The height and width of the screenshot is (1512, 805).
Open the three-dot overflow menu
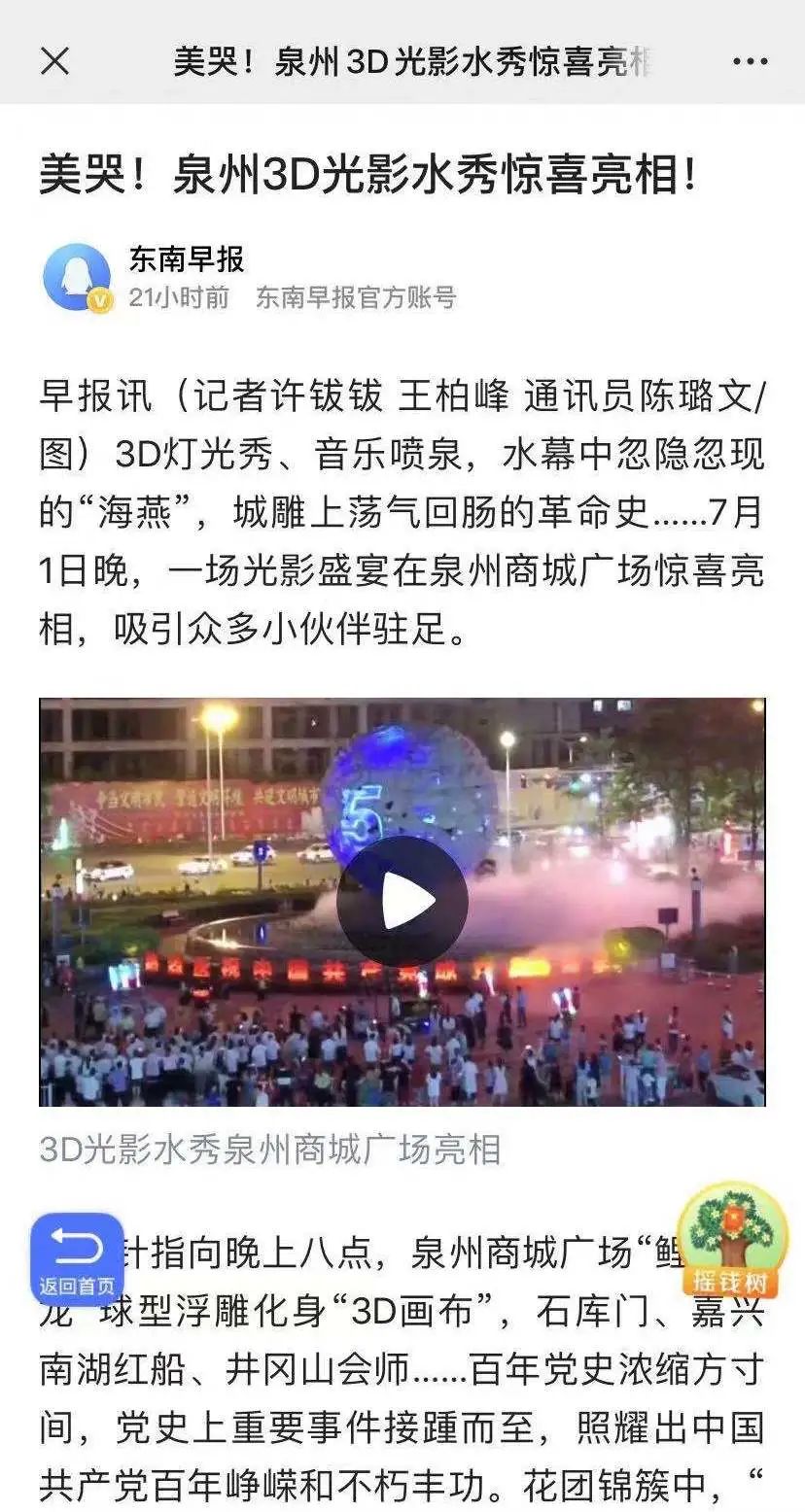pyautogui.click(x=750, y=61)
